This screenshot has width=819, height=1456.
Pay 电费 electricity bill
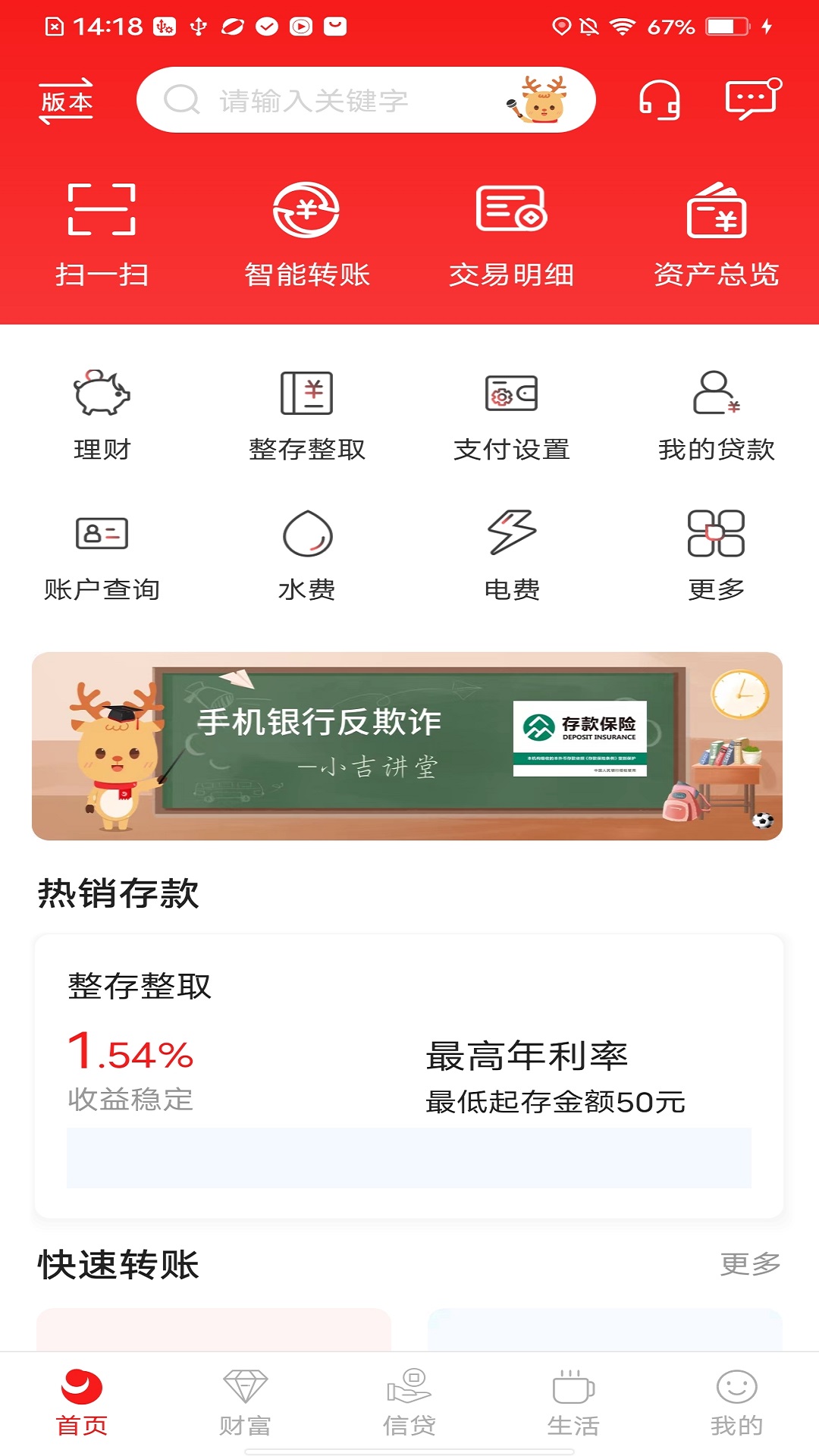pos(511,555)
